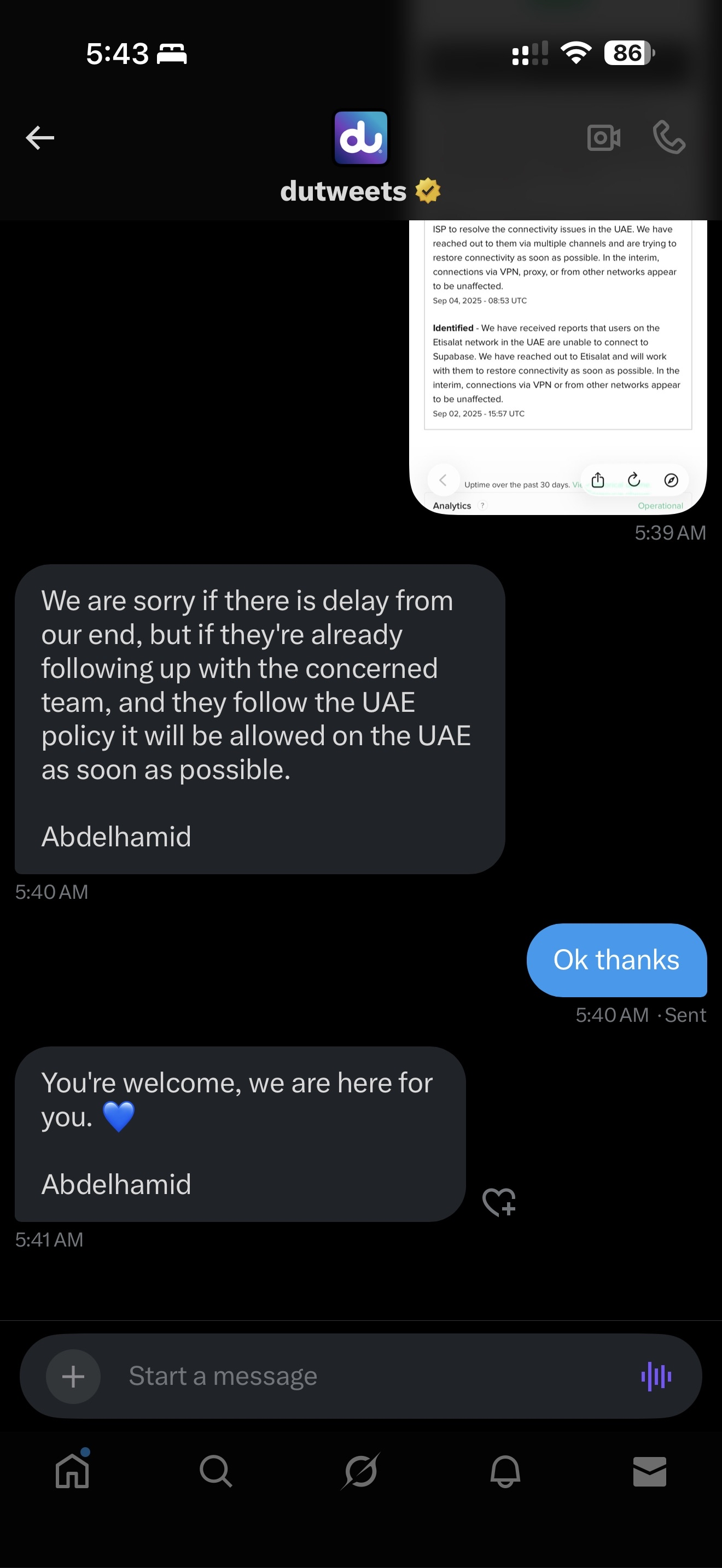Go back to the messages list
722x1568 pixels.
40,138
